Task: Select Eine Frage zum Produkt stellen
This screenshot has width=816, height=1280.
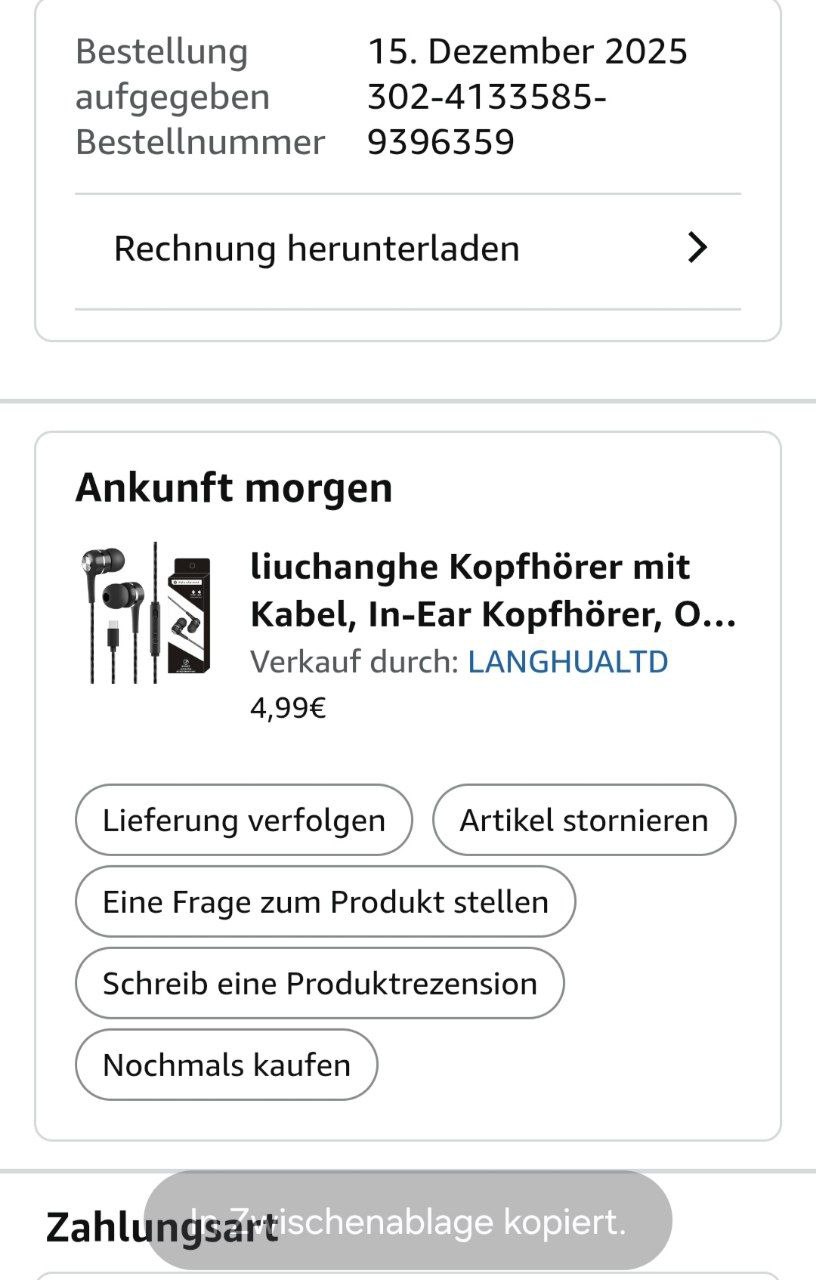Action: (x=325, y=902)
